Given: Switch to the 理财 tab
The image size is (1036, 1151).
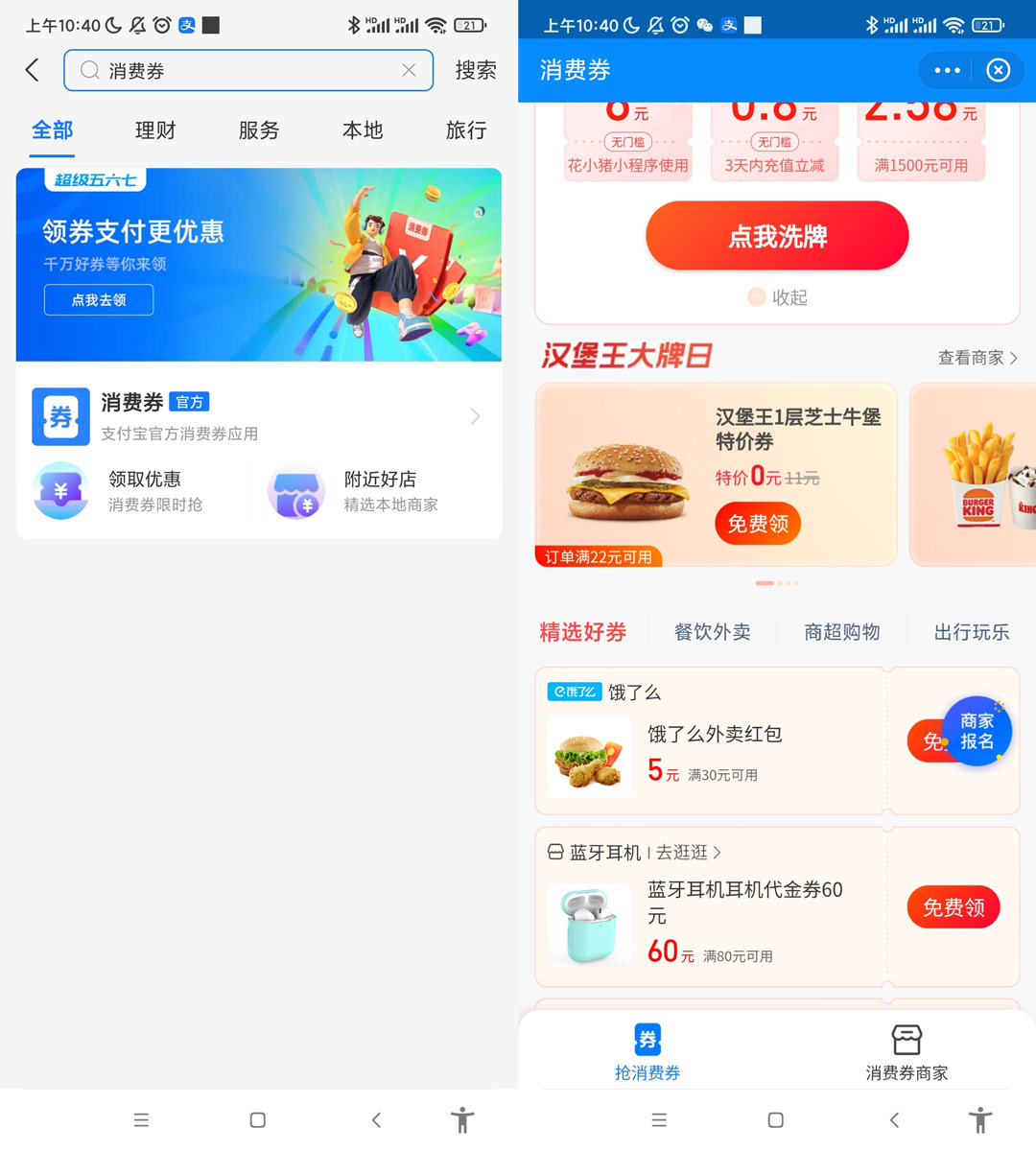Looking at the screenshot, I should 155,130.
